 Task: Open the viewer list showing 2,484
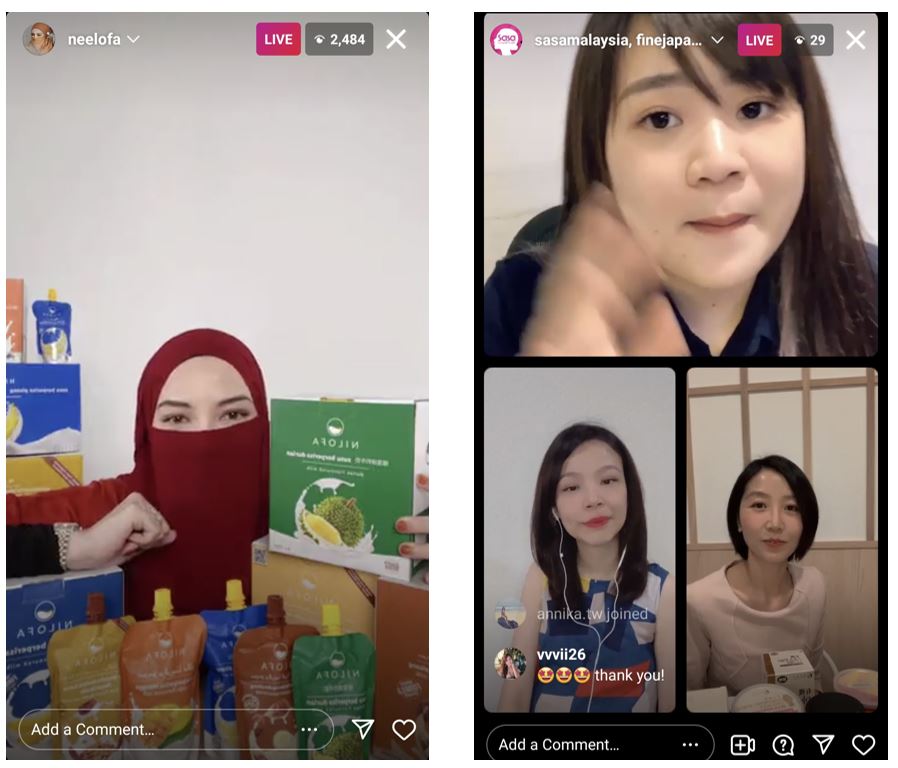tap(339, 39)
